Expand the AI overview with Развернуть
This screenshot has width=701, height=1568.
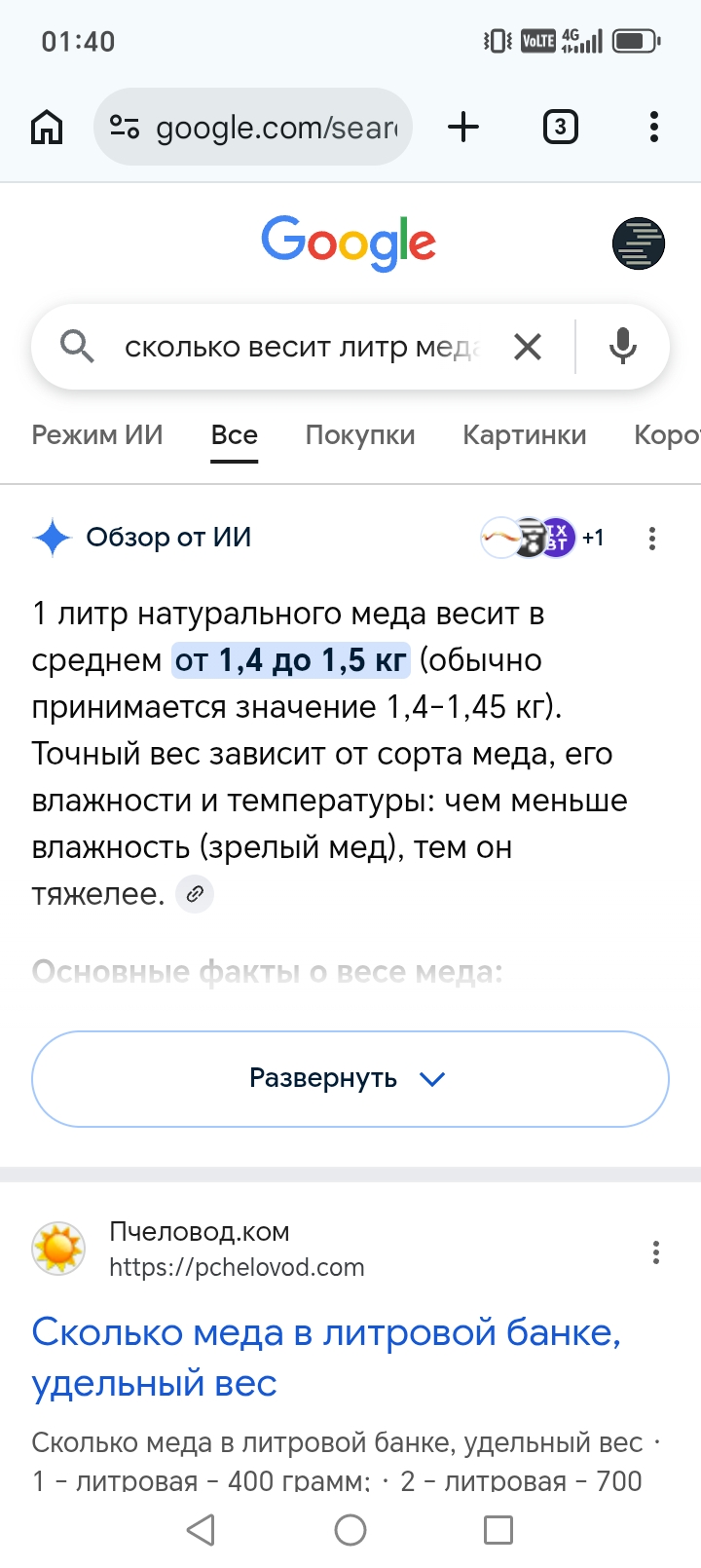click(x=350, y=1079)
